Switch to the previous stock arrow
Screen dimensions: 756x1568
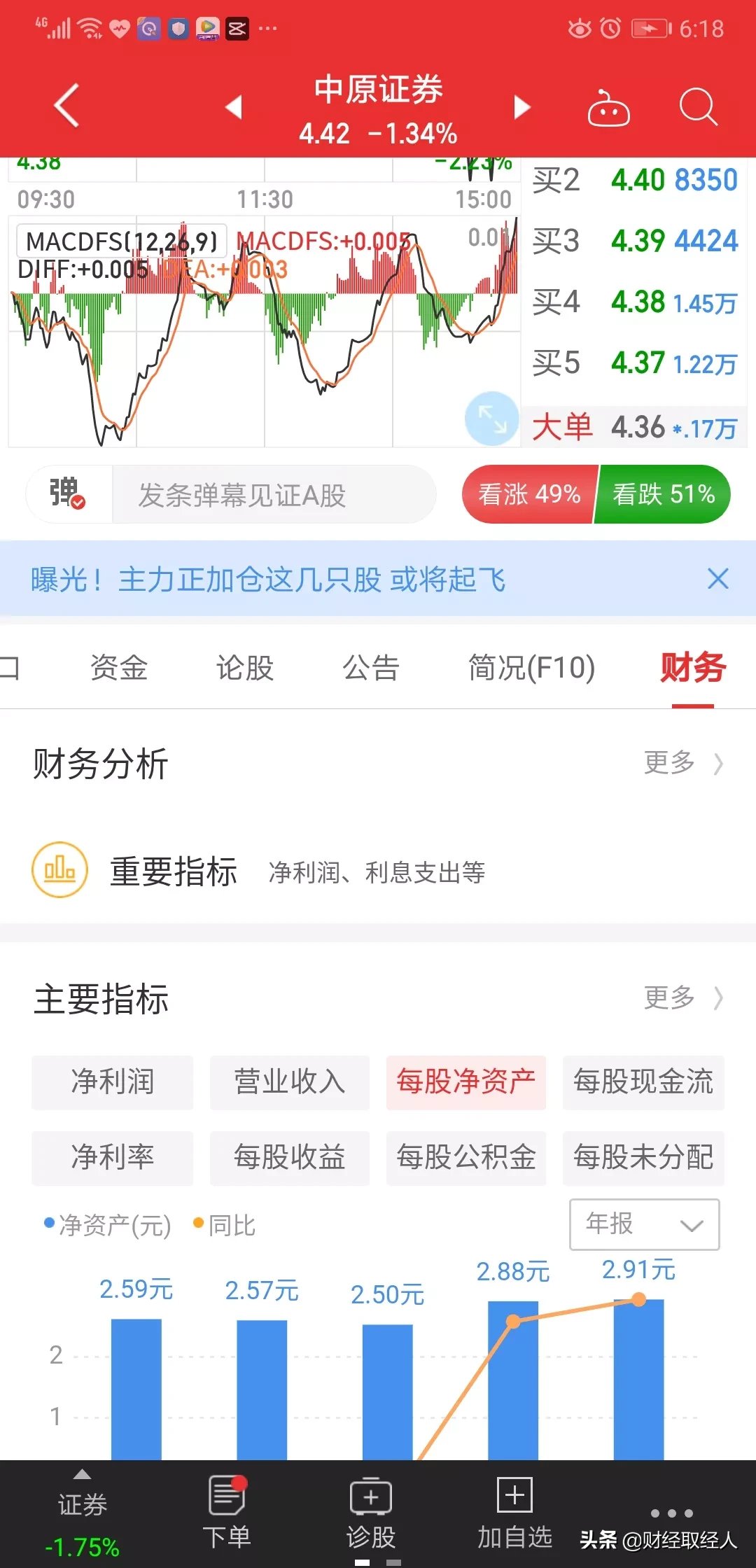tap(233, 107)
